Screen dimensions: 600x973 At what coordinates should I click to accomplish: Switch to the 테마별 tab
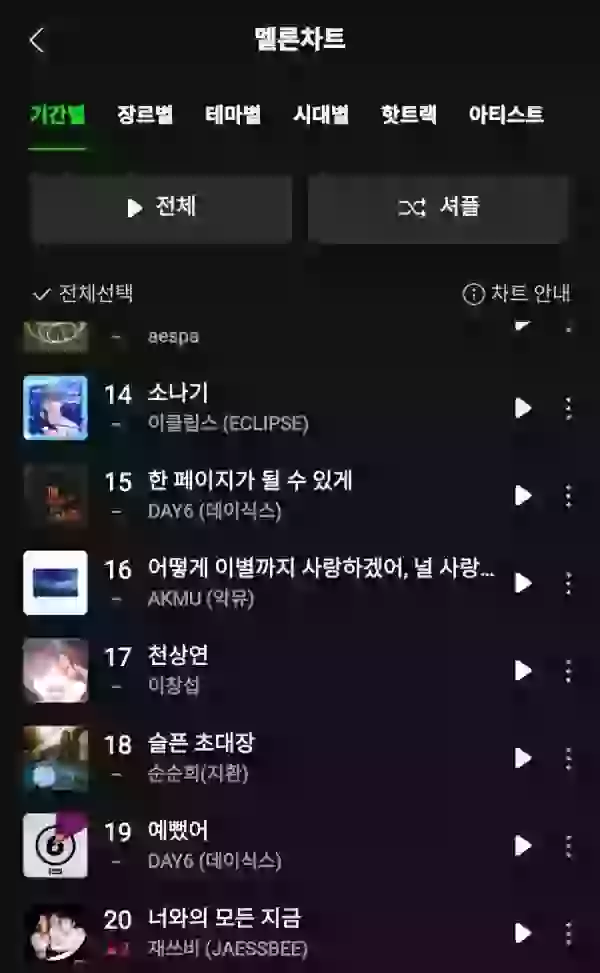pos(233,114)
